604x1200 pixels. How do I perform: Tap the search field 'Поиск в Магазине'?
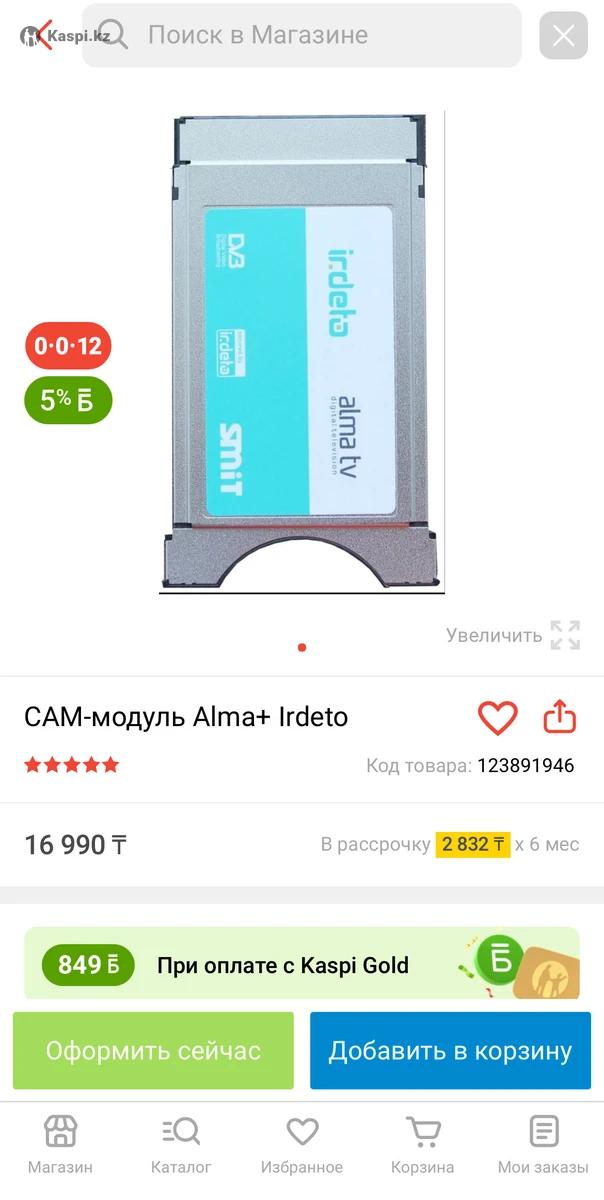point(300,35)
